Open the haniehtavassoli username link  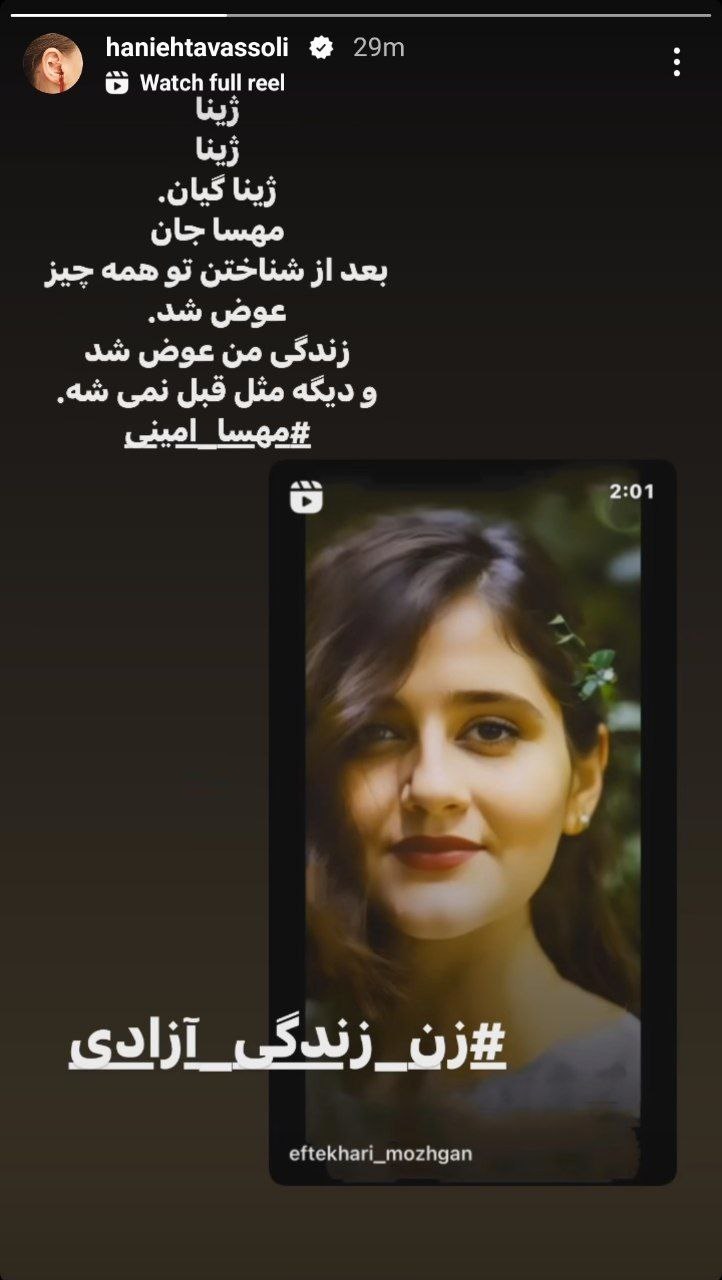click(x=196, y=47)
